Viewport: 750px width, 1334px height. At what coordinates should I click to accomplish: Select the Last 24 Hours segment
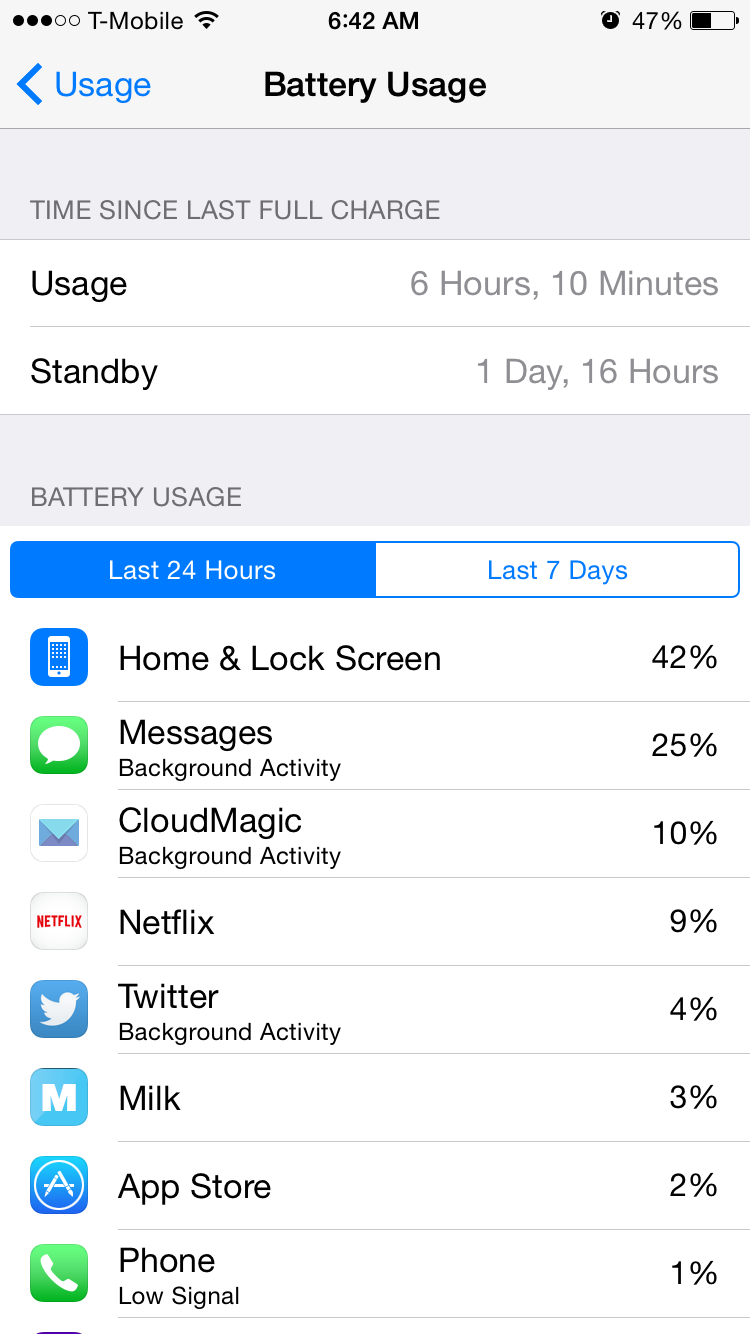[192, 570]
